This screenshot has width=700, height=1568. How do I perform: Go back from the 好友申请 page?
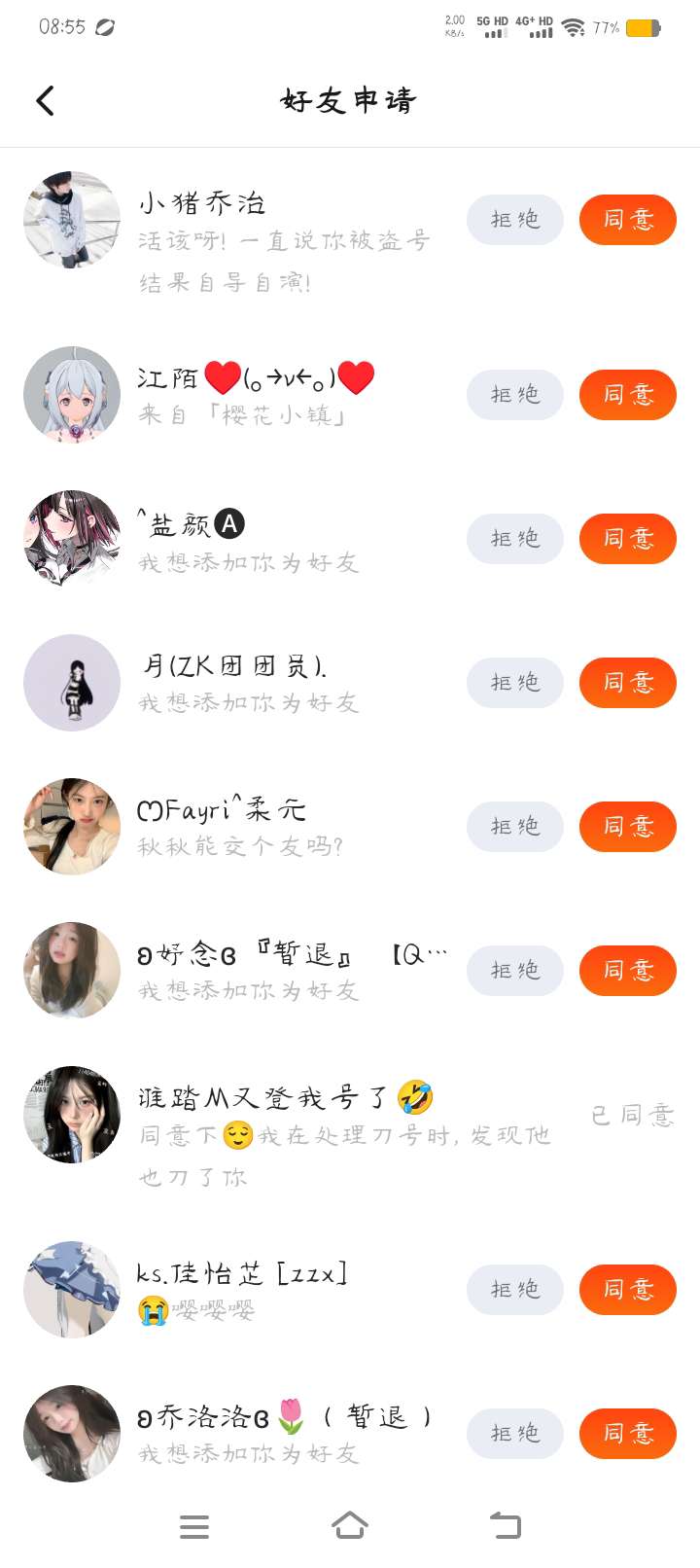tap(45, 100)
